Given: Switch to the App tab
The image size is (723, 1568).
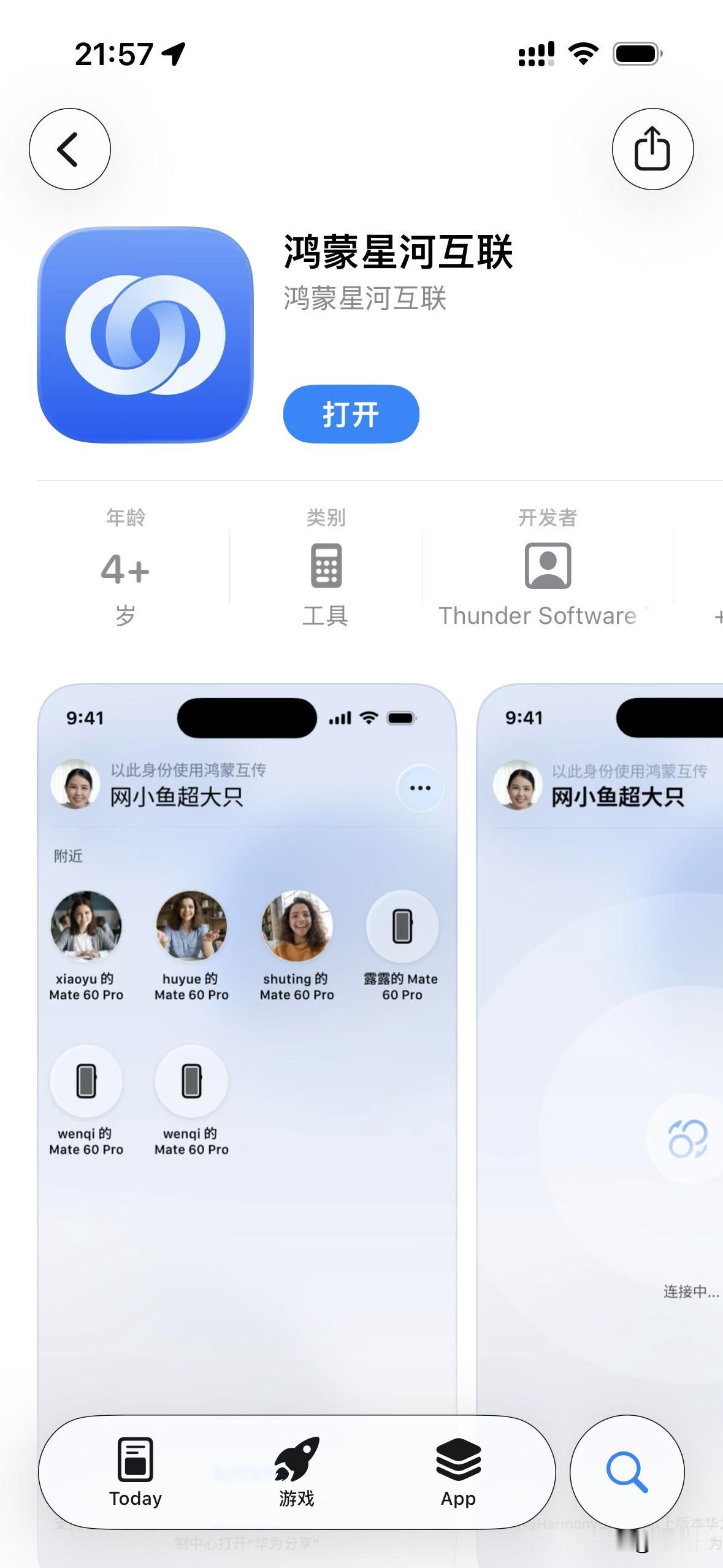Looking at the screenshot, I should click(456, 1477).
